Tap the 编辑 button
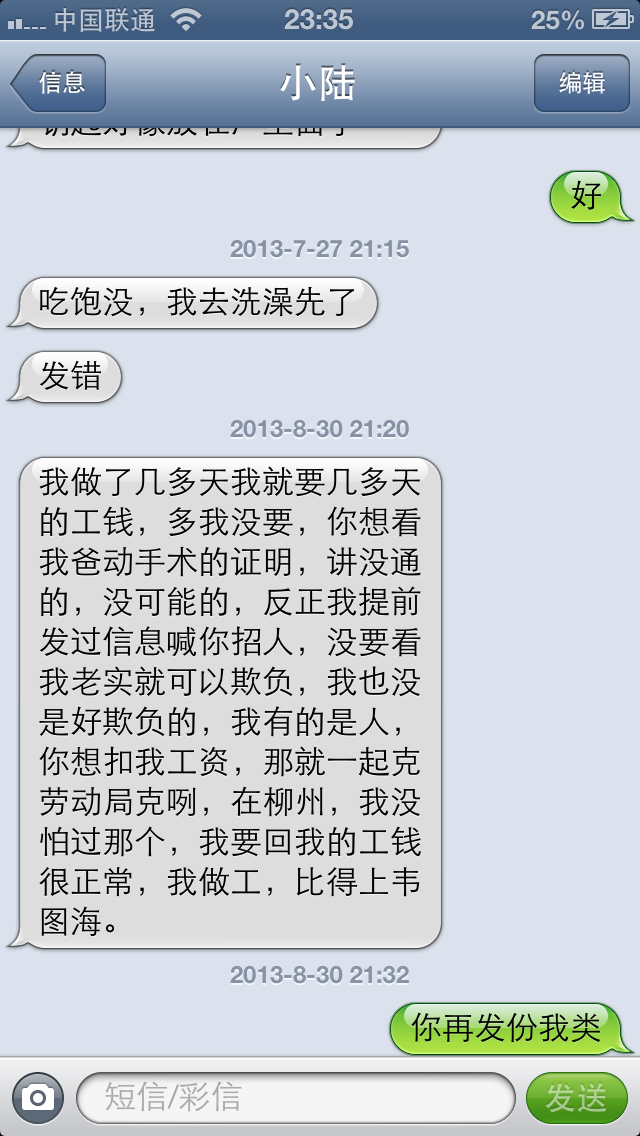640x1136 pixels. pyautogui.click(x=581, y=83)
